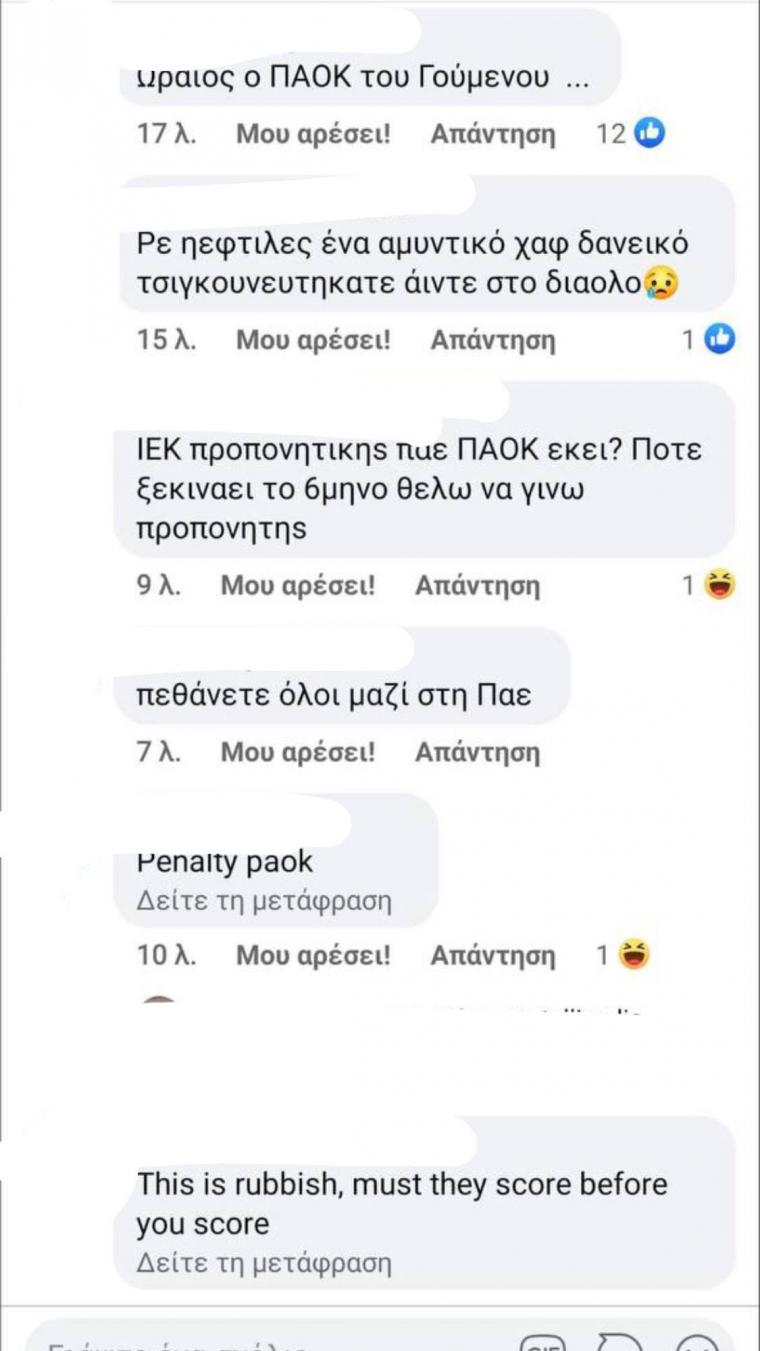Like the comment about ΠΑΟΚ του Γούμενου
Image resolution: width=760 pixels, height=1351 pixels.
(313, 134)
